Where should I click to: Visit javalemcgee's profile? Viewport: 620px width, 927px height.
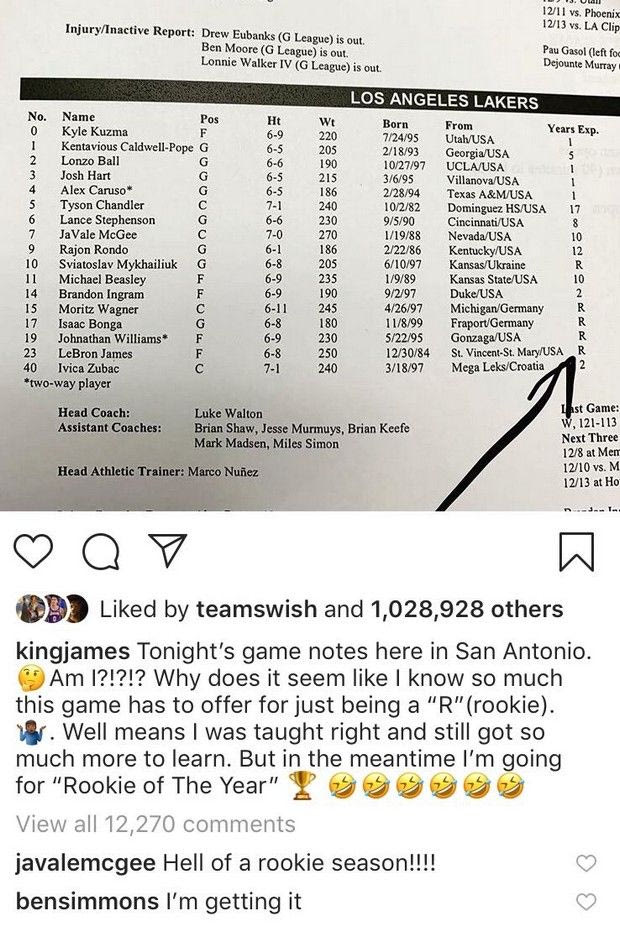84,863
